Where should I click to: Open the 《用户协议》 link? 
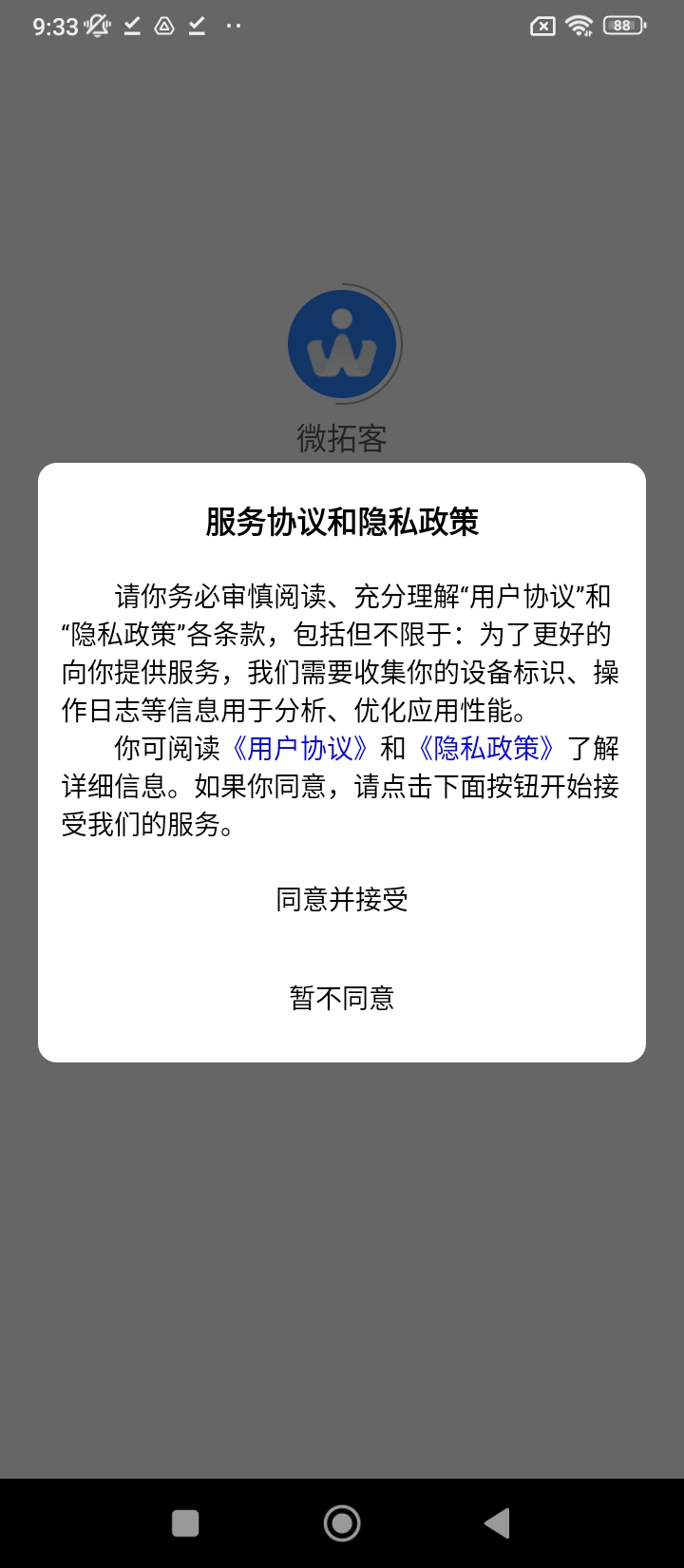coord(299,748)
